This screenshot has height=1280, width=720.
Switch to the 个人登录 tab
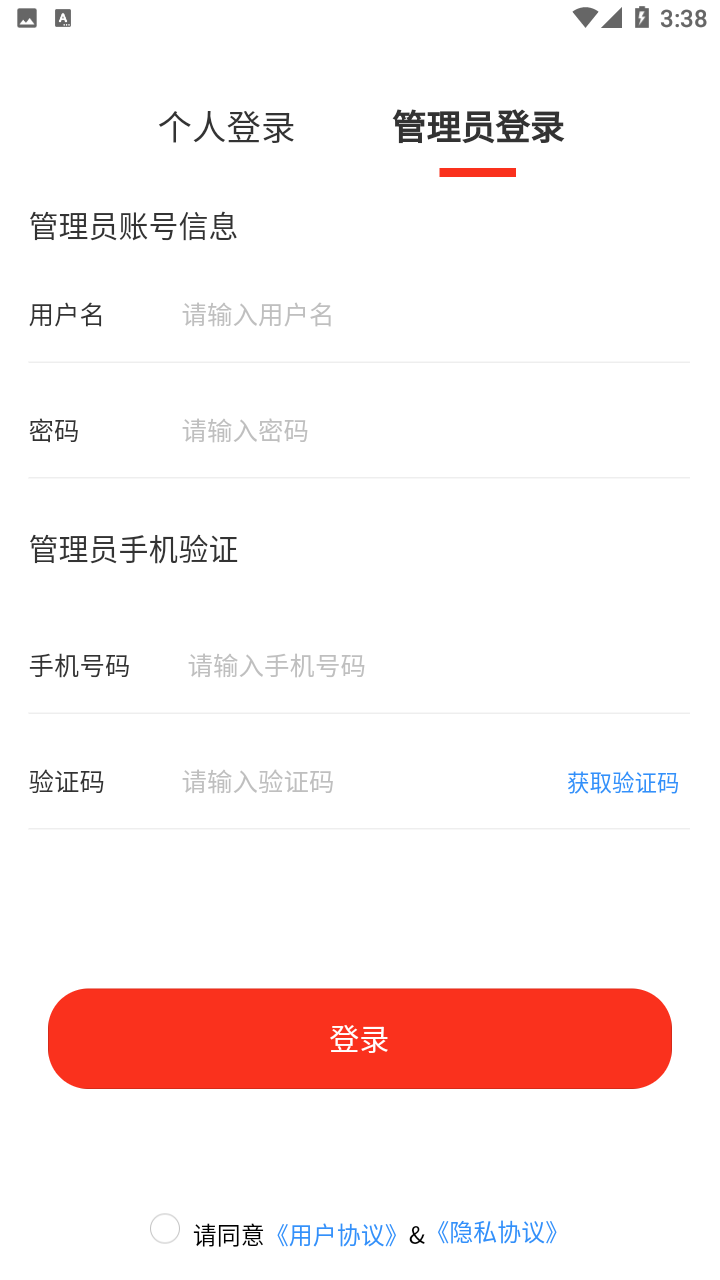226,128
